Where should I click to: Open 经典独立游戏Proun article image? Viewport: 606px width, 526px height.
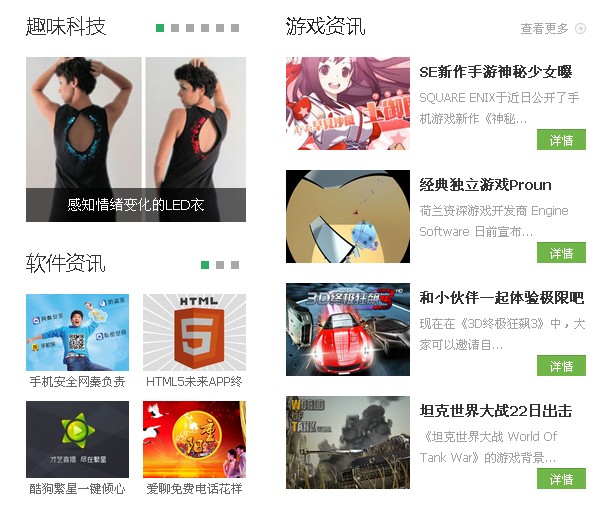click(x=347, y=216)
